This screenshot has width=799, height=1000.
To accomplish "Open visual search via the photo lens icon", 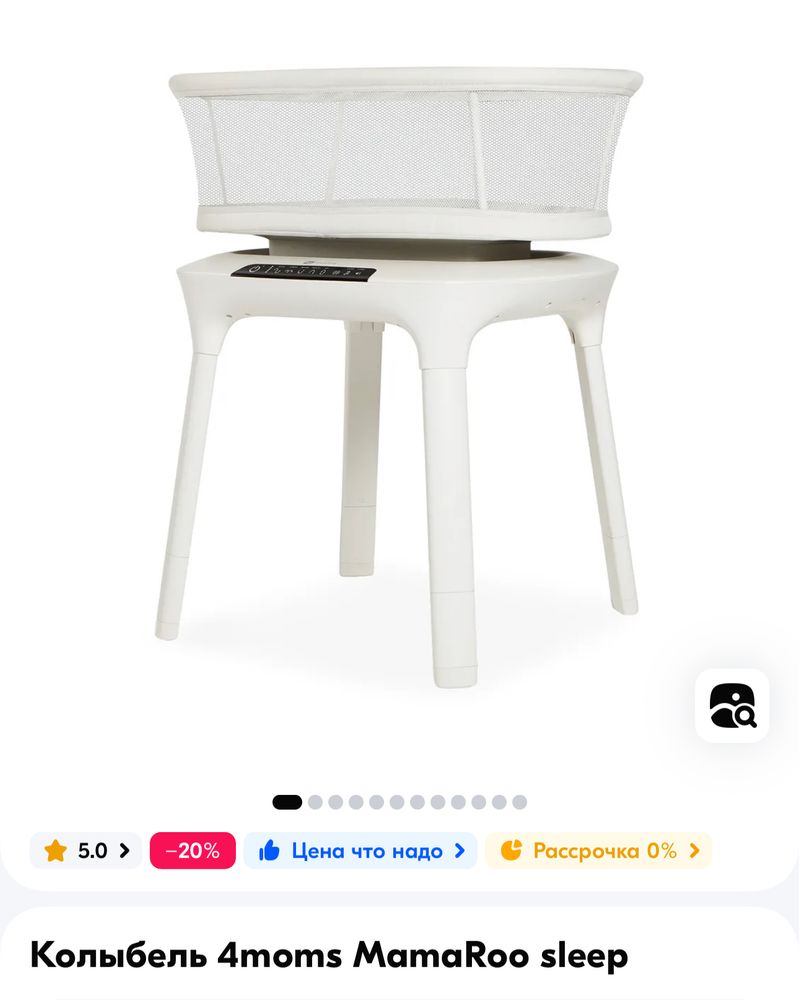I will tap(733, 707).
